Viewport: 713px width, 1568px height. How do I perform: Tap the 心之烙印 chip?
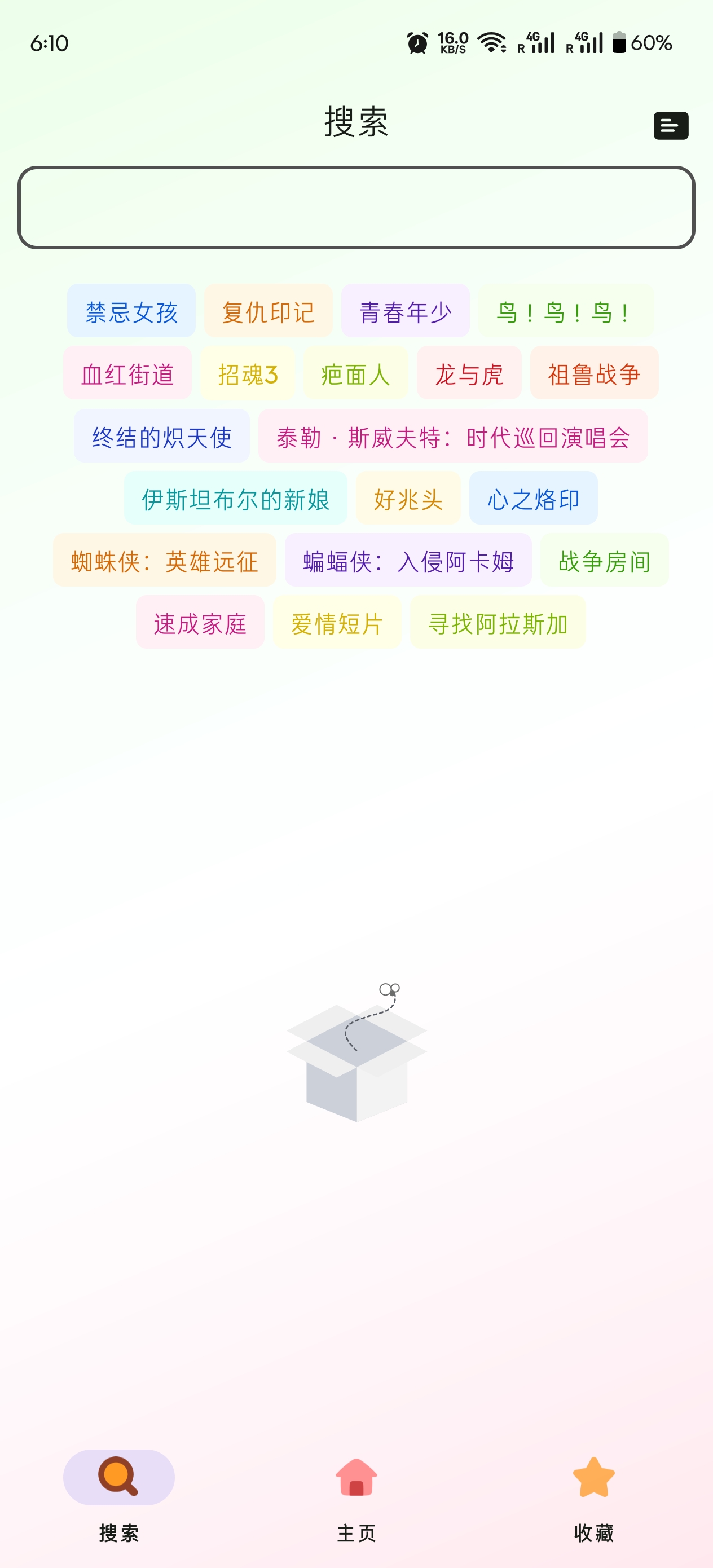[x=532, y=498]
